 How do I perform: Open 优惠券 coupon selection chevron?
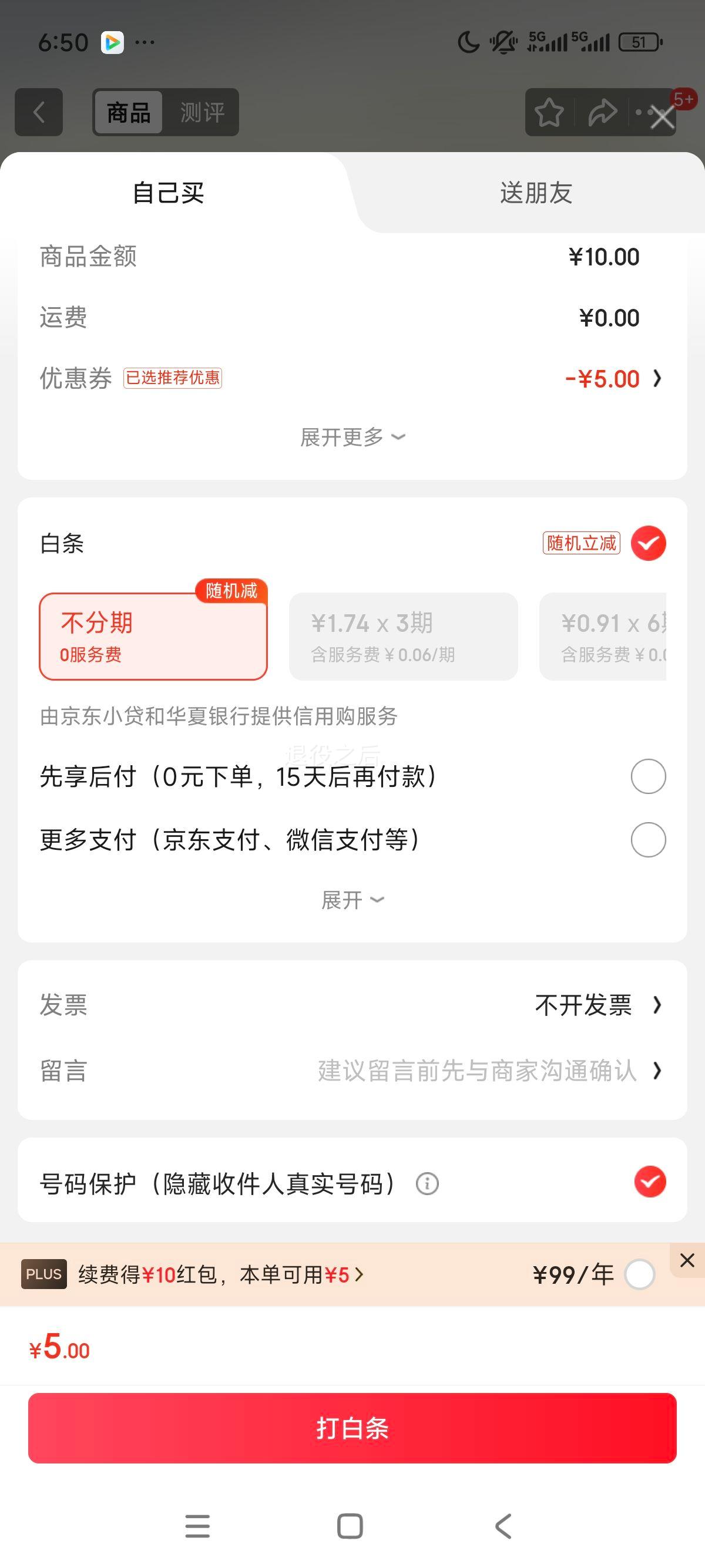[657, 379]
